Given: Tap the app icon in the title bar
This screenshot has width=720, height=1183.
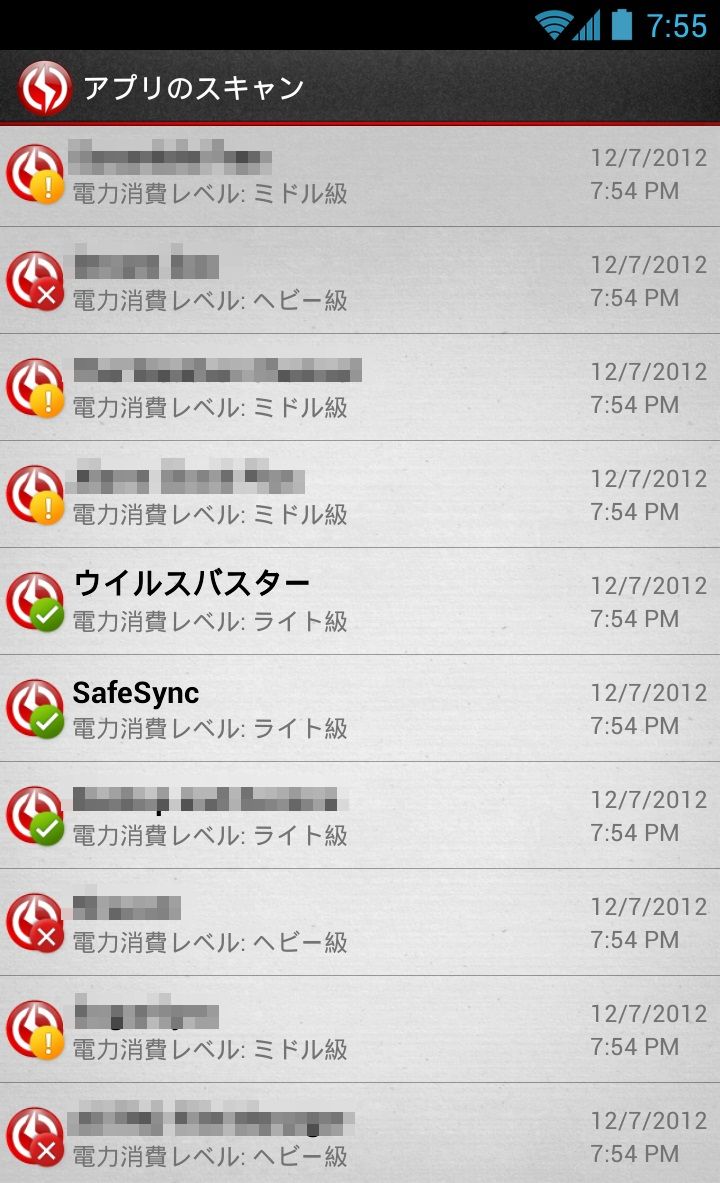Looking at the screenshot, I should [45, 88].
